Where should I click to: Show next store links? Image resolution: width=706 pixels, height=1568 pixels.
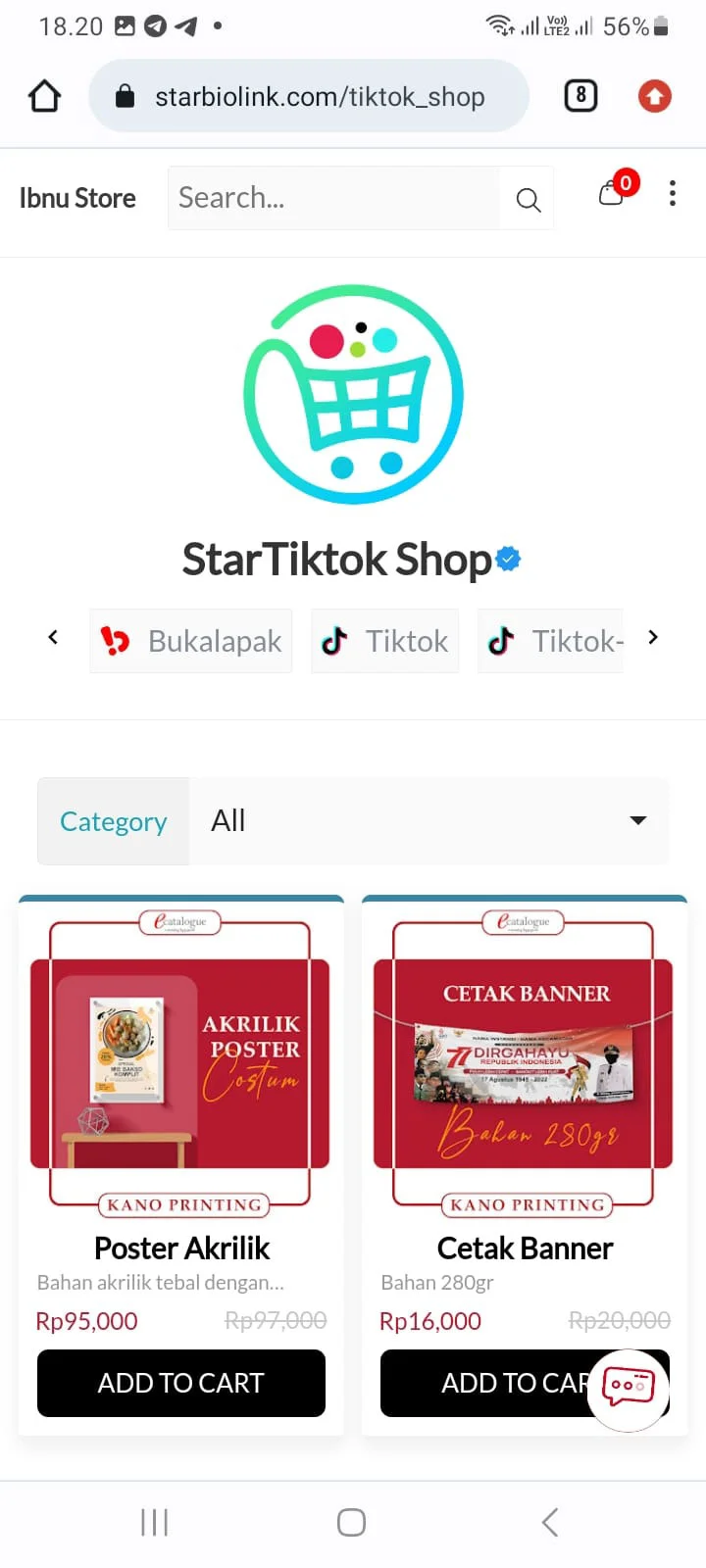pos(653,638)
